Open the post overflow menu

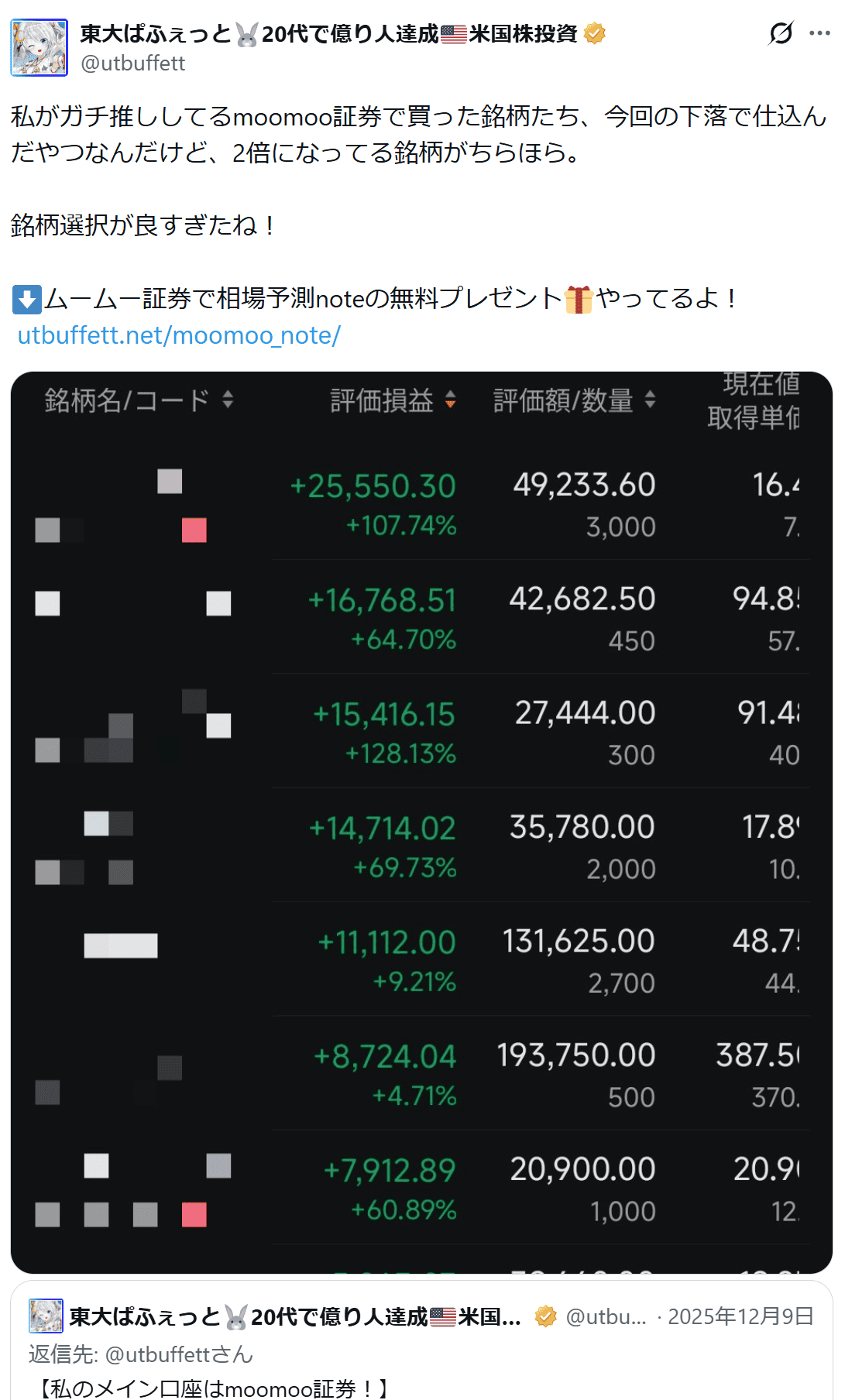(819, 33)
